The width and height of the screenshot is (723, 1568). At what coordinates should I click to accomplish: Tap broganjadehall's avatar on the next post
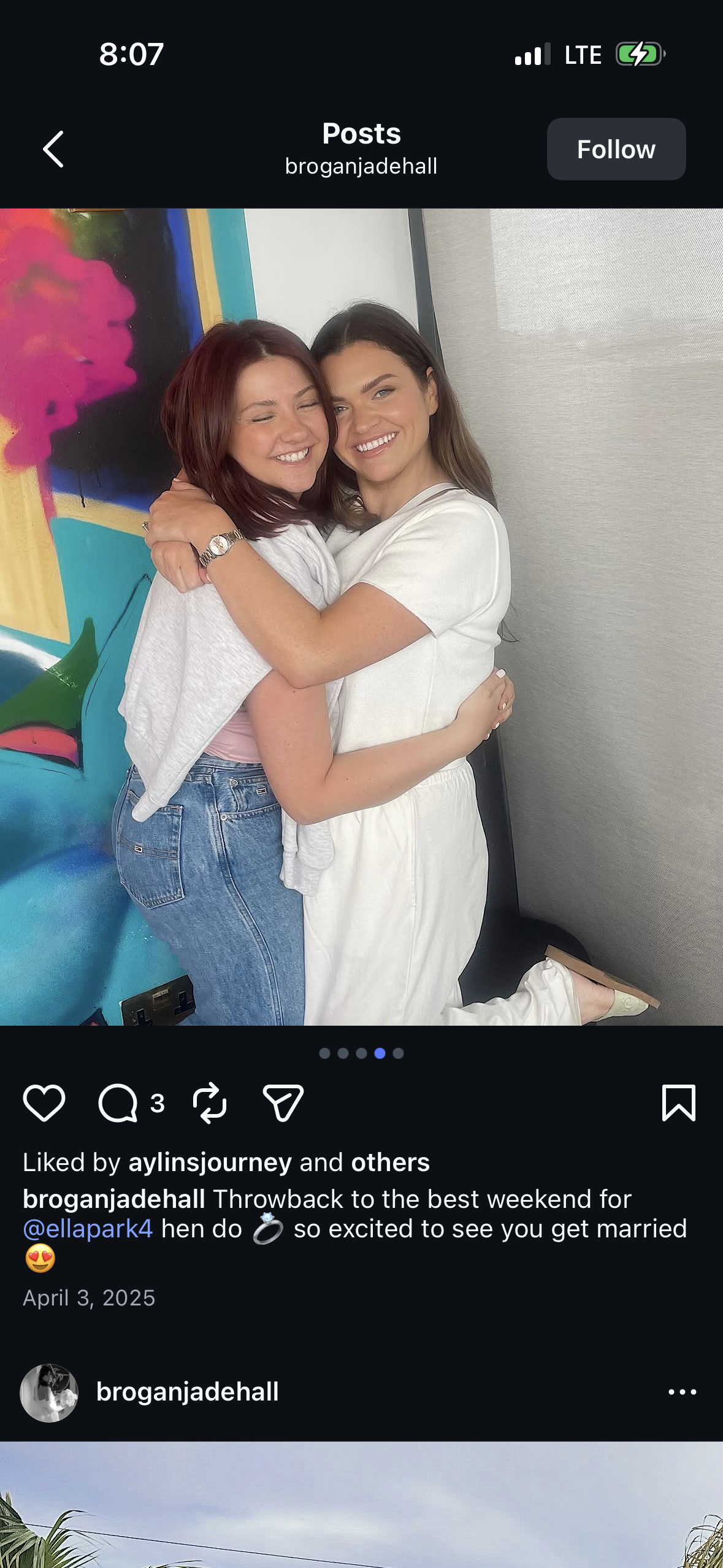(49, 1393)
